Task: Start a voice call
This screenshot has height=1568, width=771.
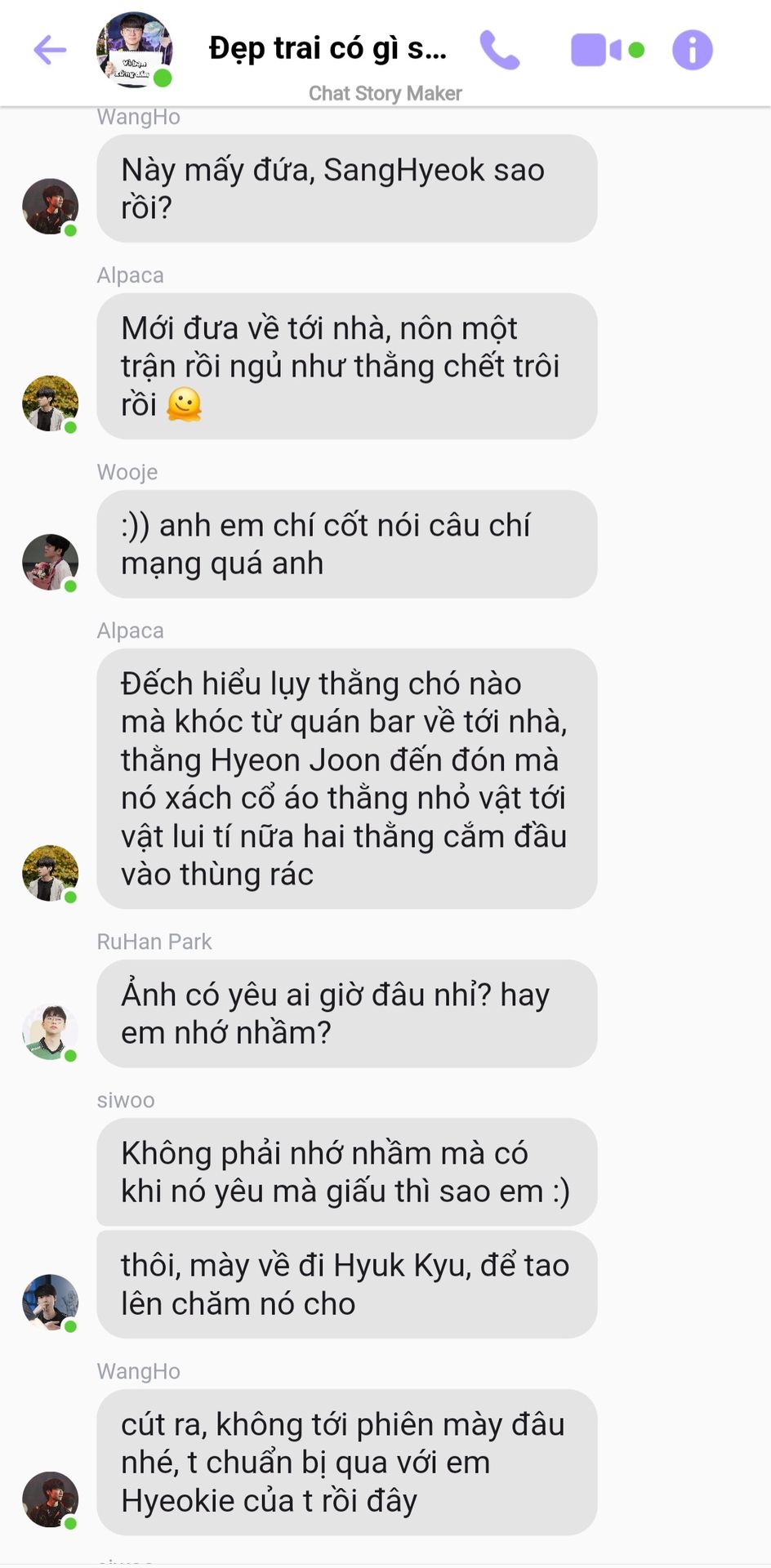Action: (499, 50)
